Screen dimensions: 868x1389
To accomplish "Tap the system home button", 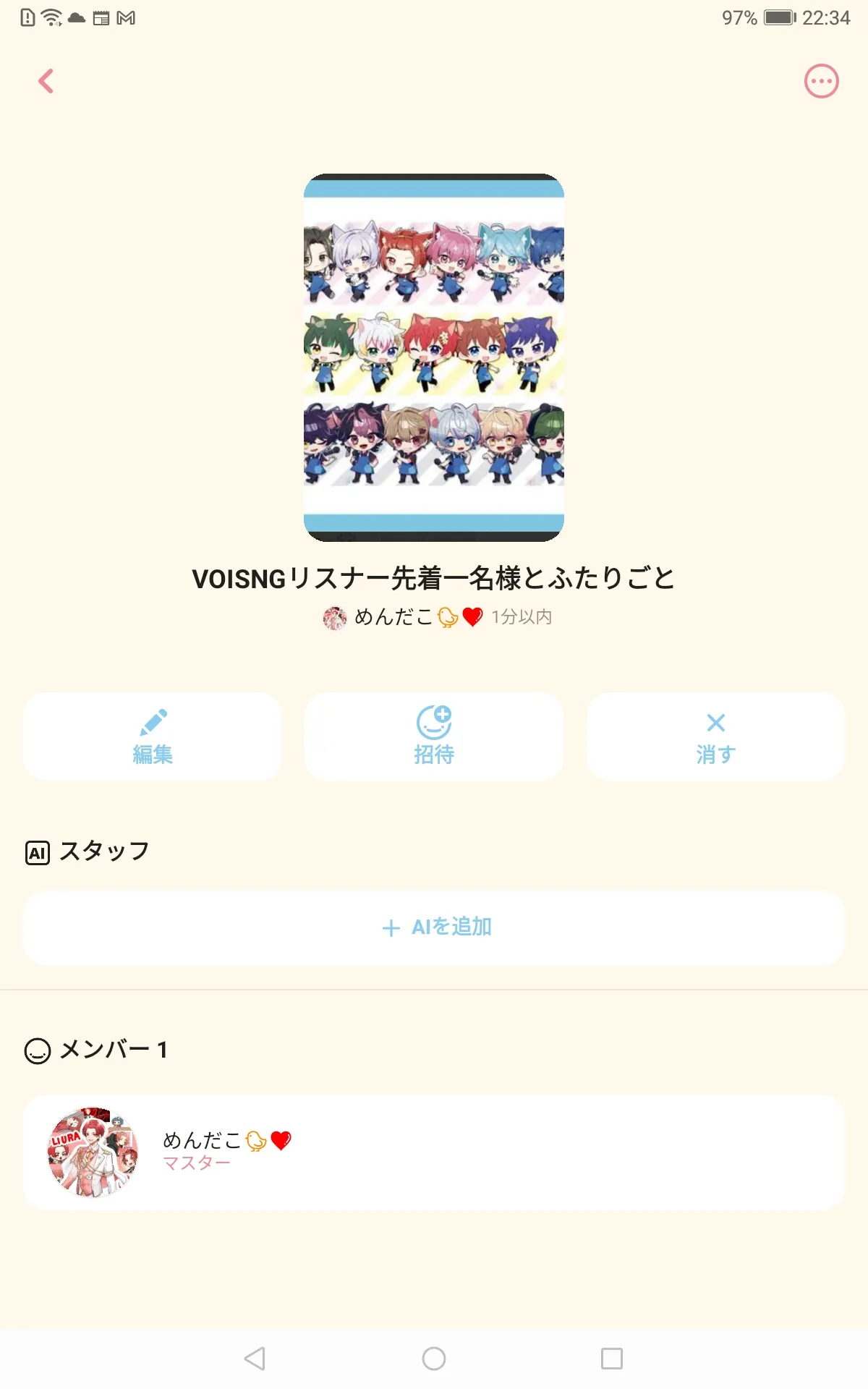I will point(434,1359).
